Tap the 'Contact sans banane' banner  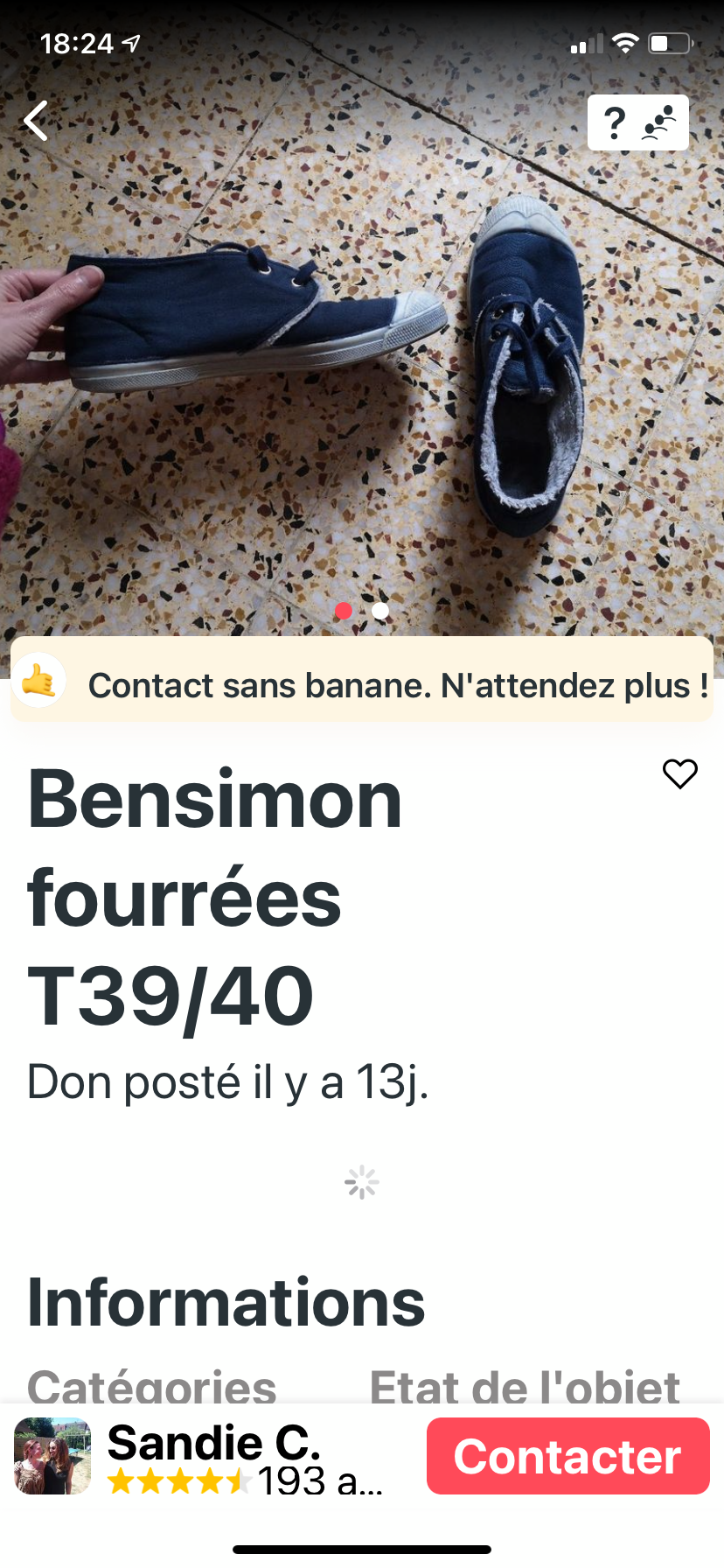362,685
